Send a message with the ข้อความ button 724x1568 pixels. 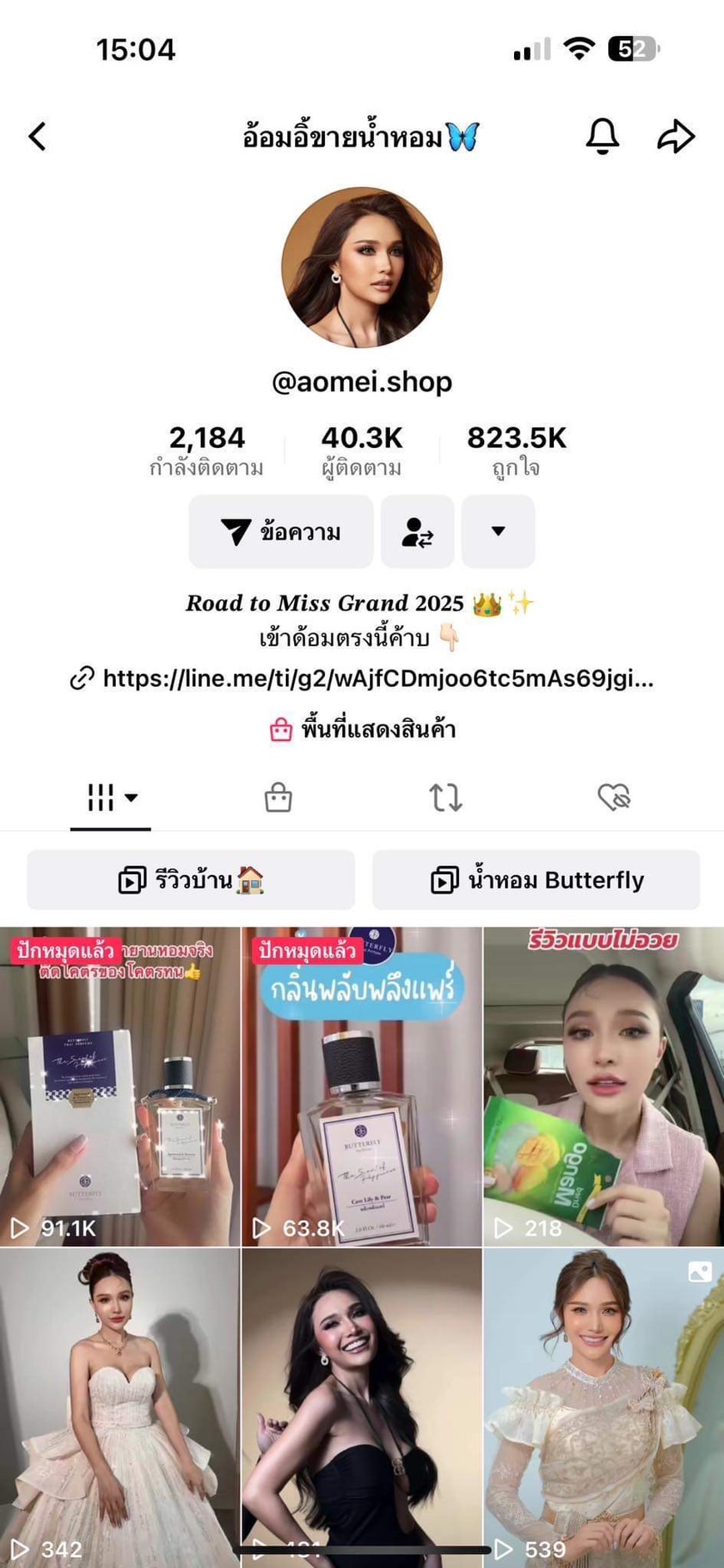pyautogui.click(x=281, y=531)
